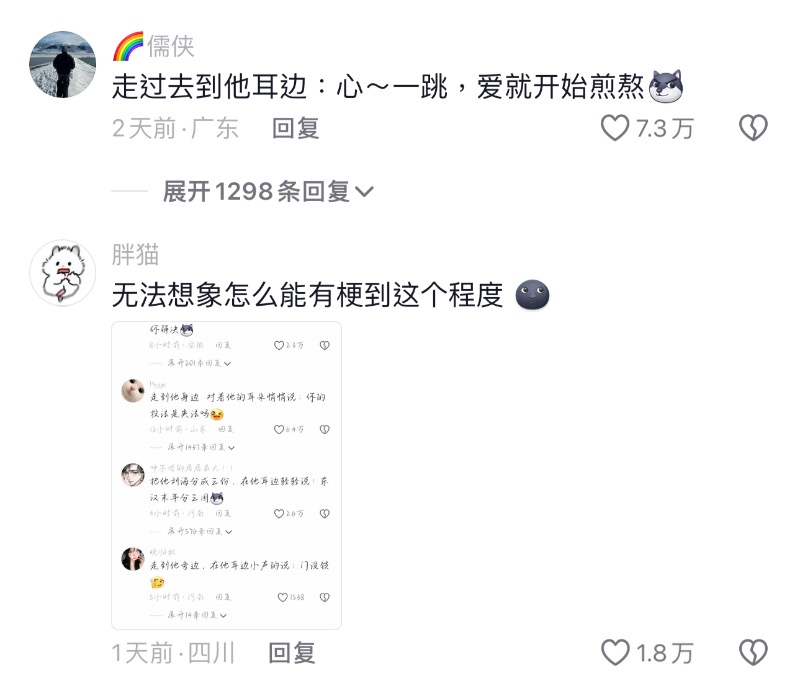
Task: Dislike 儒侠's comment with broken heart
Action: pos(753,127)
